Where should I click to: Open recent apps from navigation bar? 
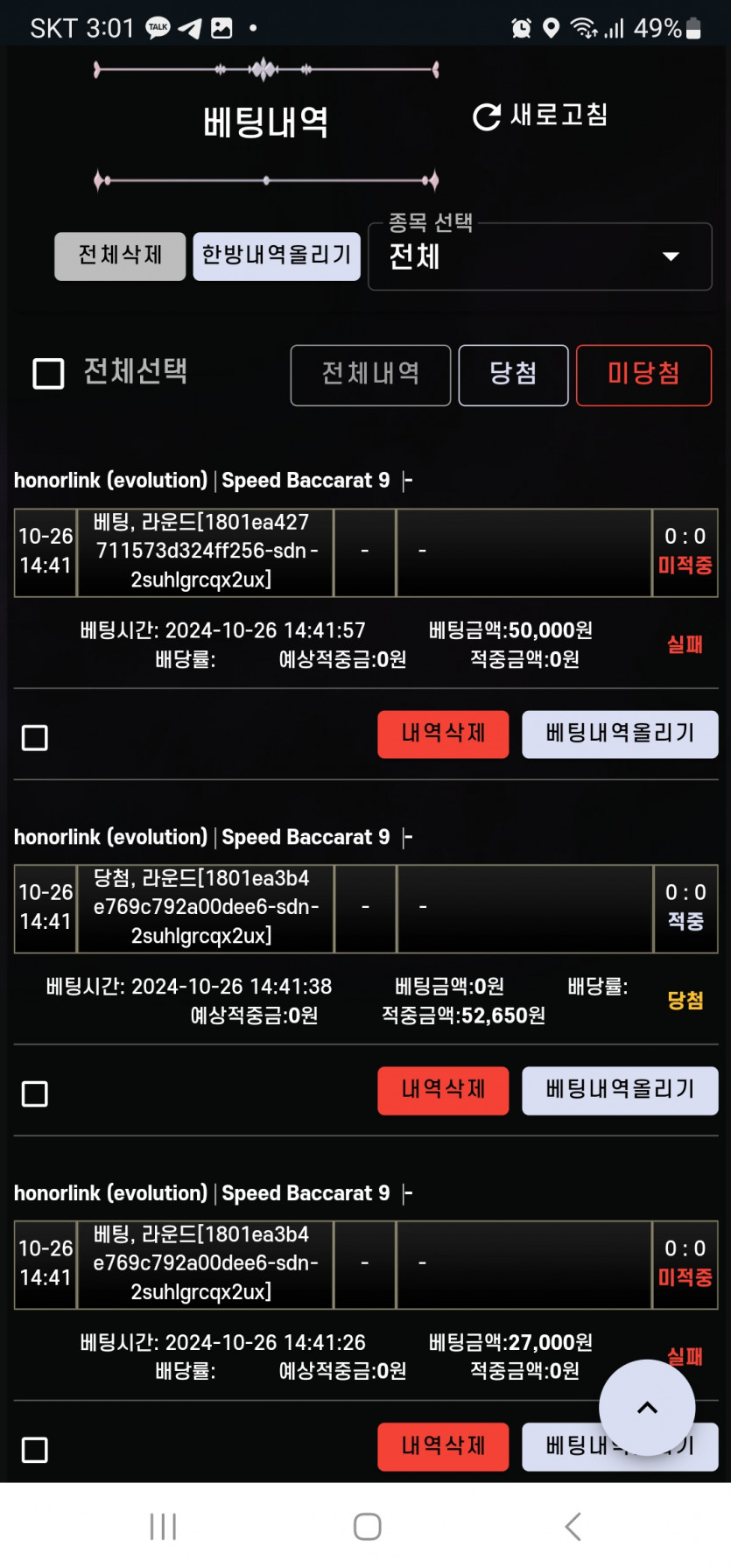[163, 1526]
